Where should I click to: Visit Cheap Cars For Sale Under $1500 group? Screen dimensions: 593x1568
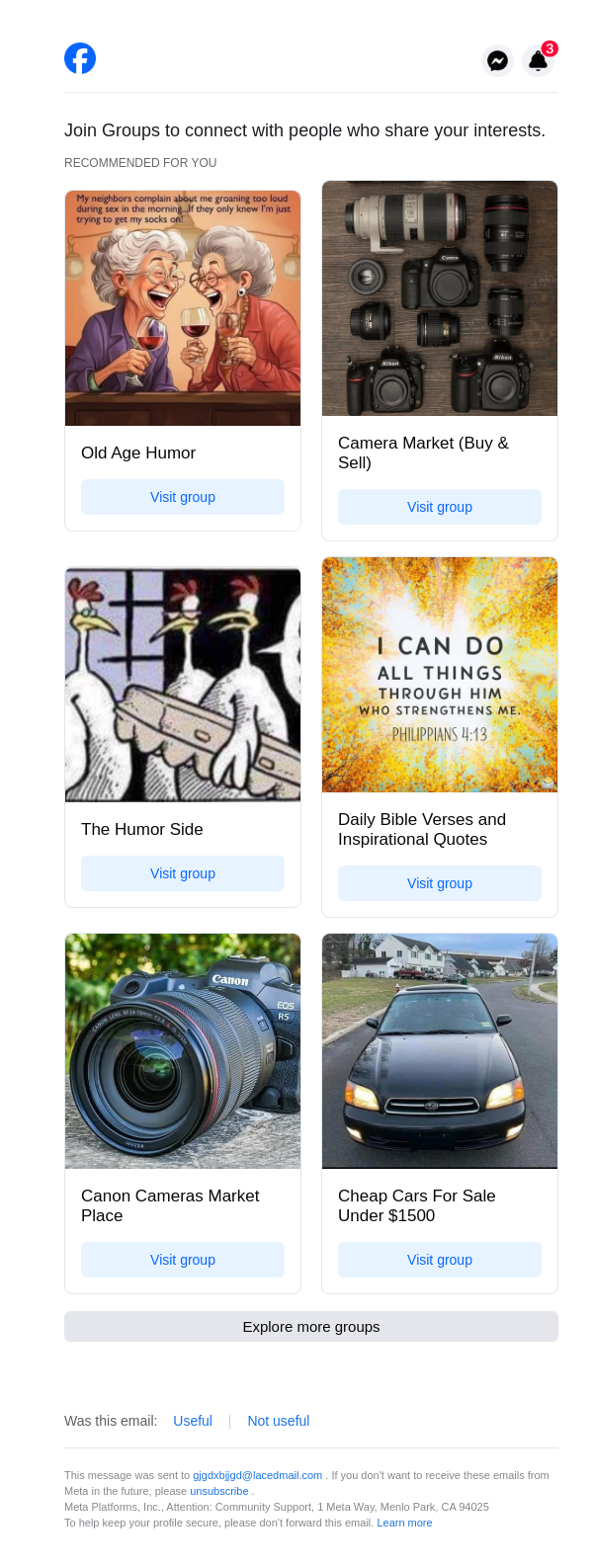pyautogui.click(x=440, y=1260)
